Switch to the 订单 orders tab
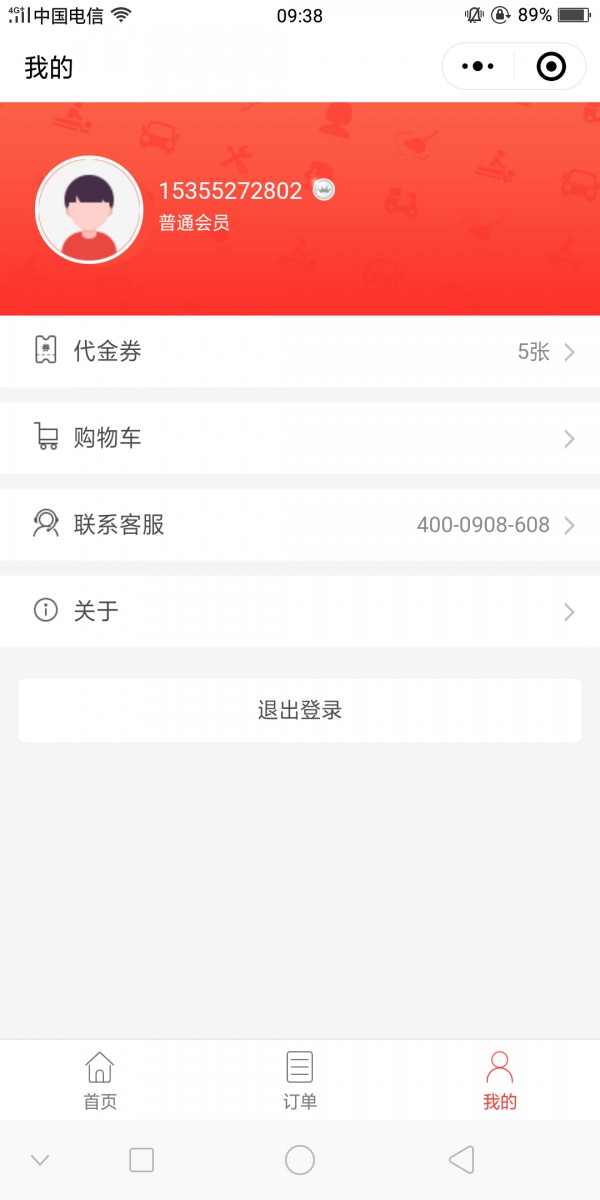Image resolution: width=600 pixels, height=1200 pixels. click(300, 1080)
